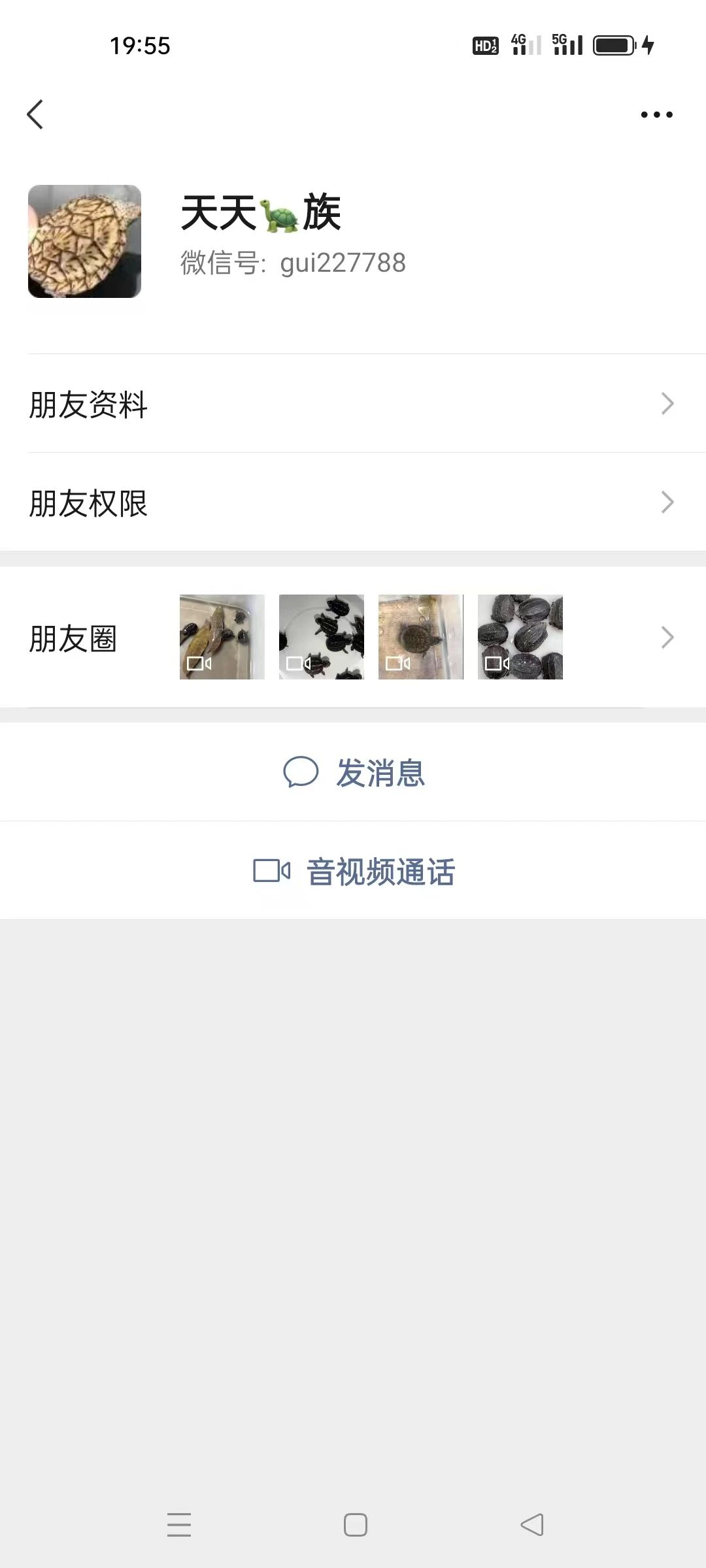Tap the third Moments video thumbnail
Viewport: 706px width, 1568px height.
[421, 636]
